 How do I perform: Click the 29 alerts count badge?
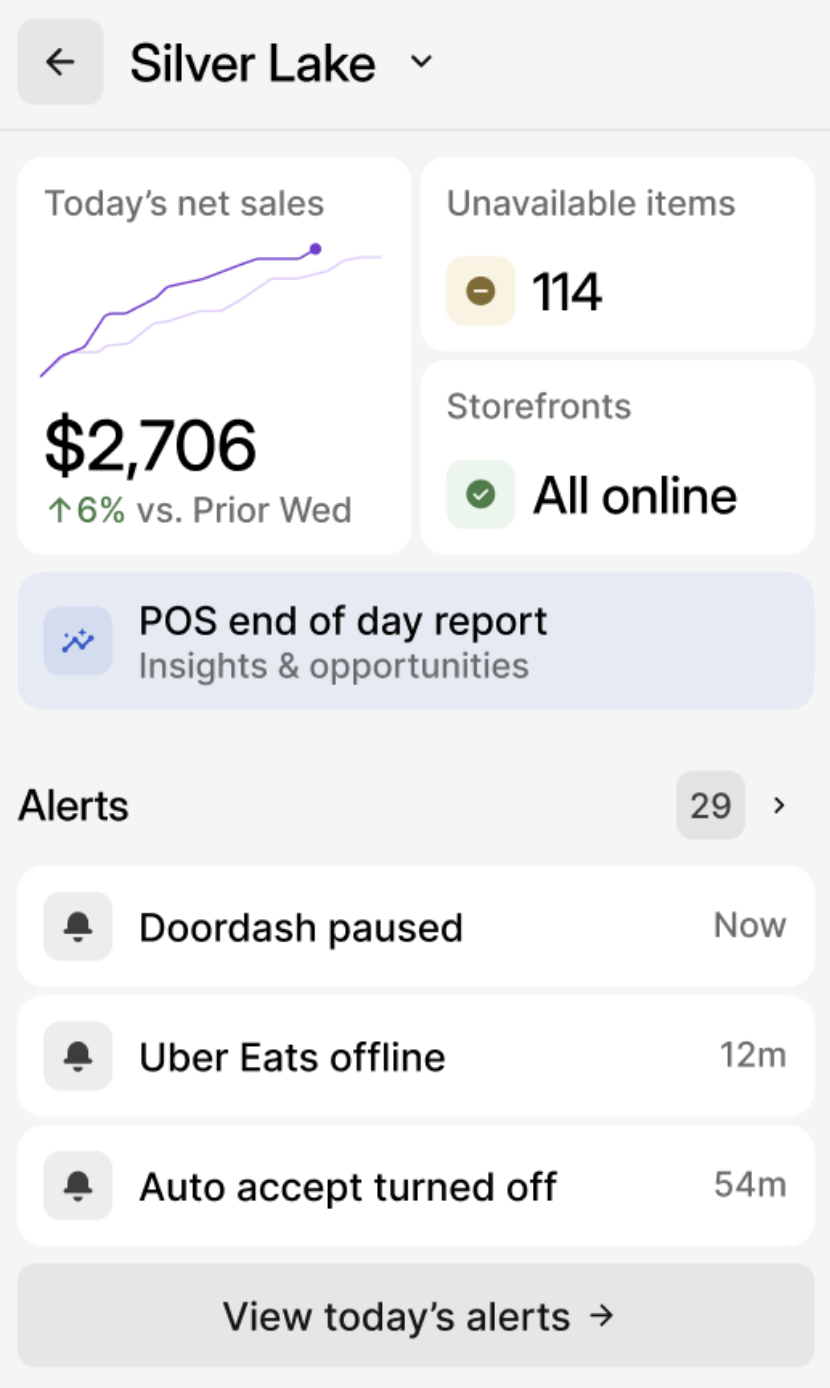click(x=710, y=805)
